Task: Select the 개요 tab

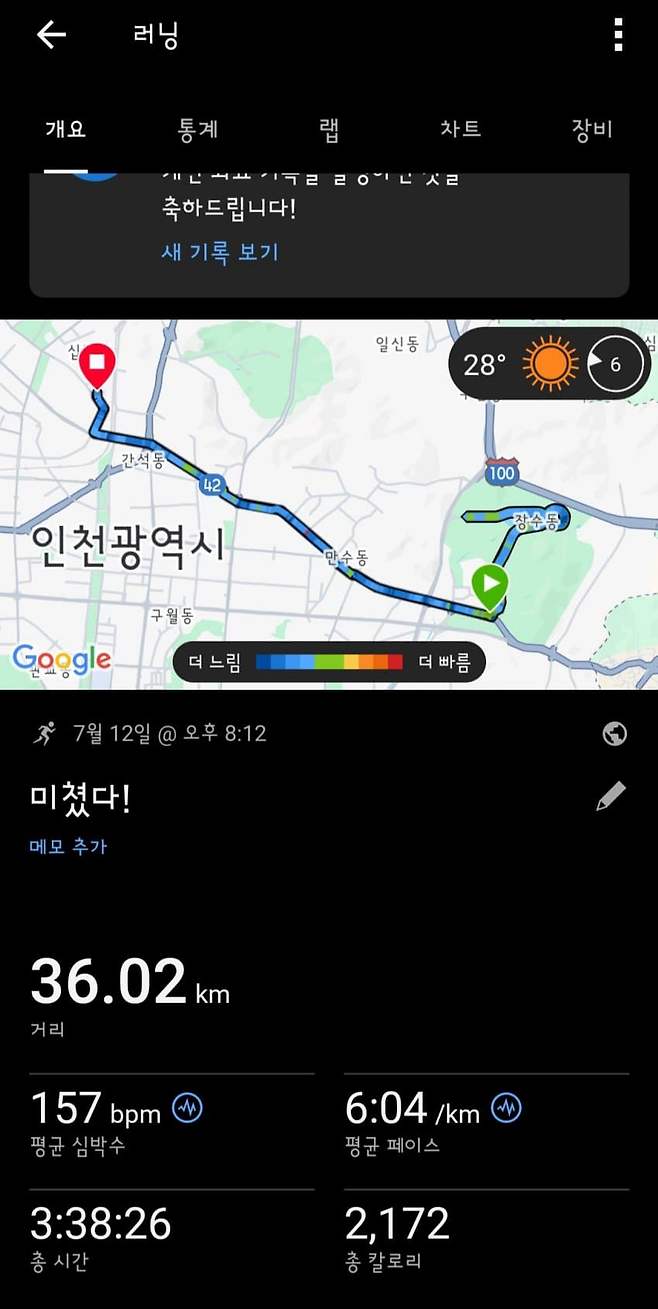Action: [66, 129]
